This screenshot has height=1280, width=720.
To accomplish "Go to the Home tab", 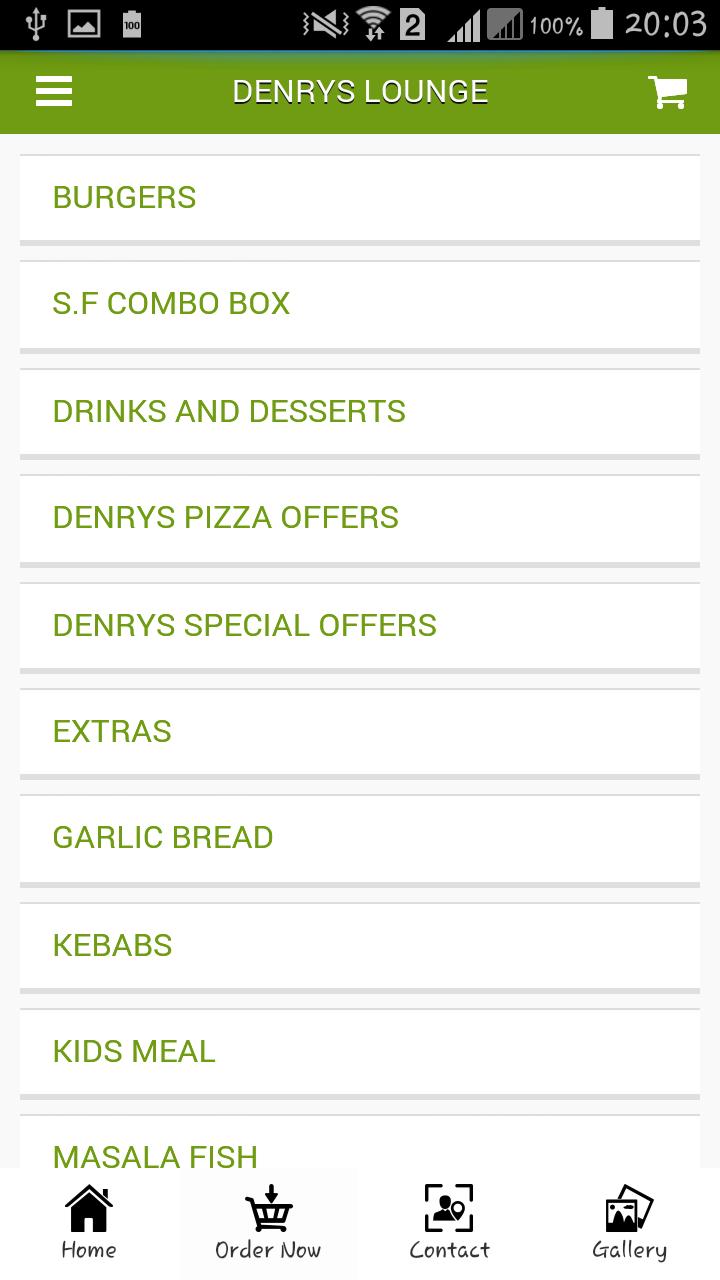I will (x=89, y=1223).
